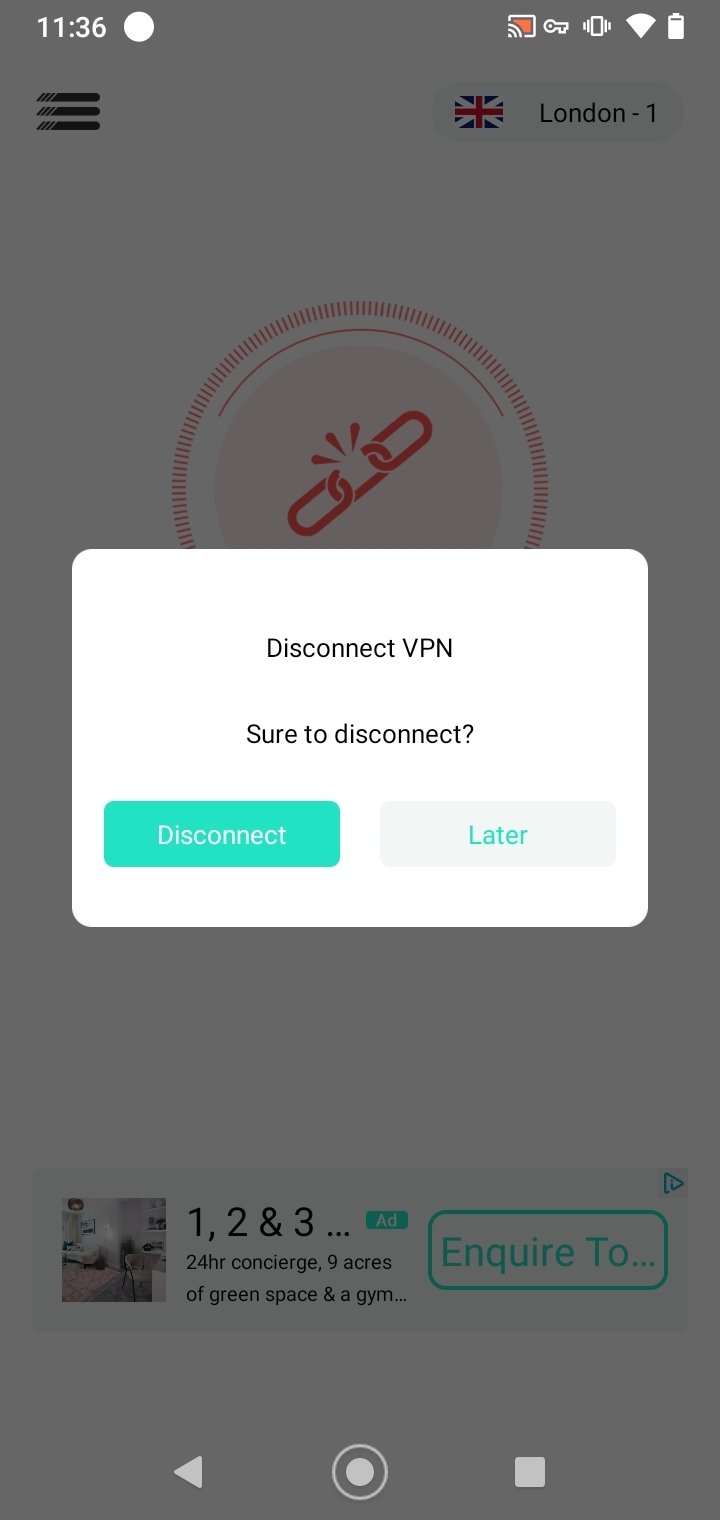Open the hamburger drawer menu
The height and width of the screenshot is (1520, 720).
(68, 112)
